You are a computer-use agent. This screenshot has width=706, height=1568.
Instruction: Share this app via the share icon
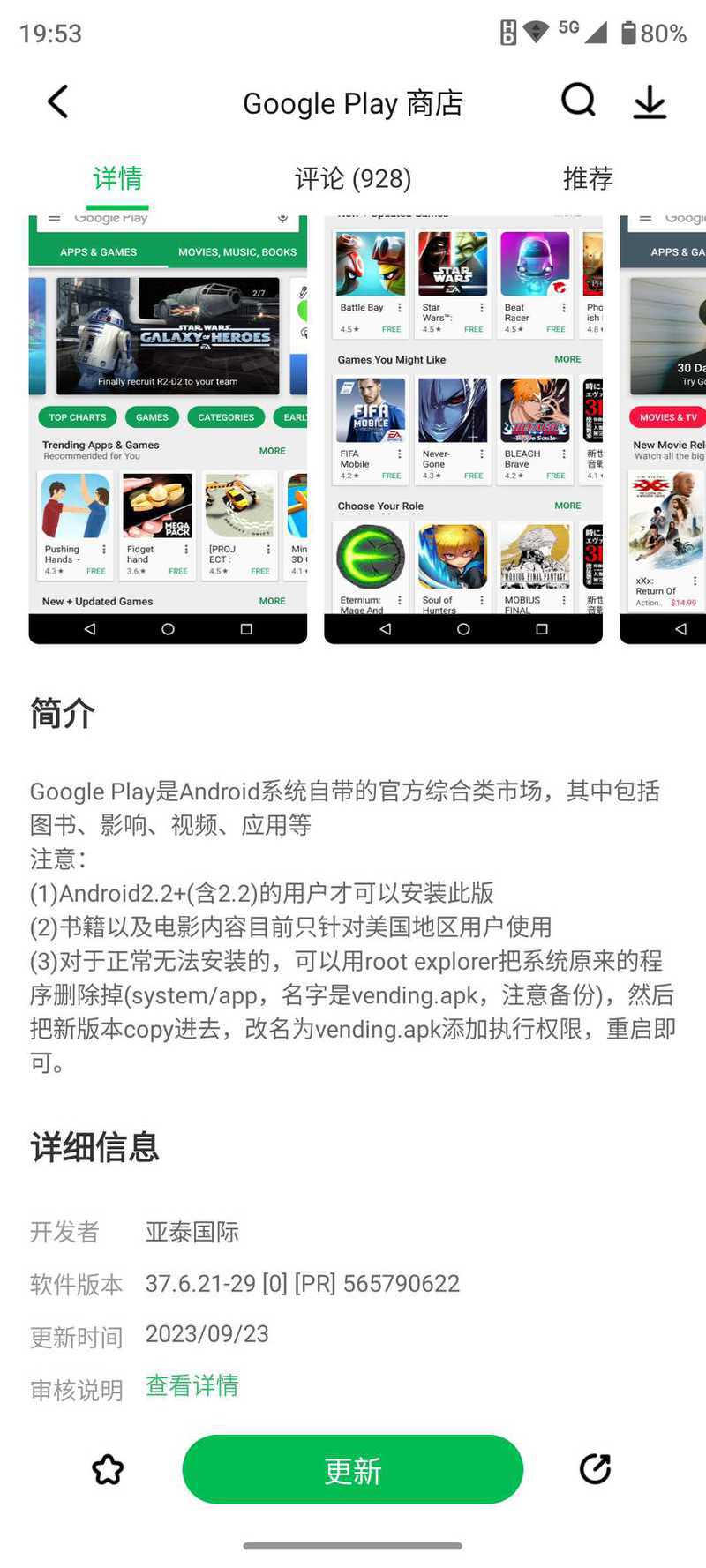click(595, 1469)
